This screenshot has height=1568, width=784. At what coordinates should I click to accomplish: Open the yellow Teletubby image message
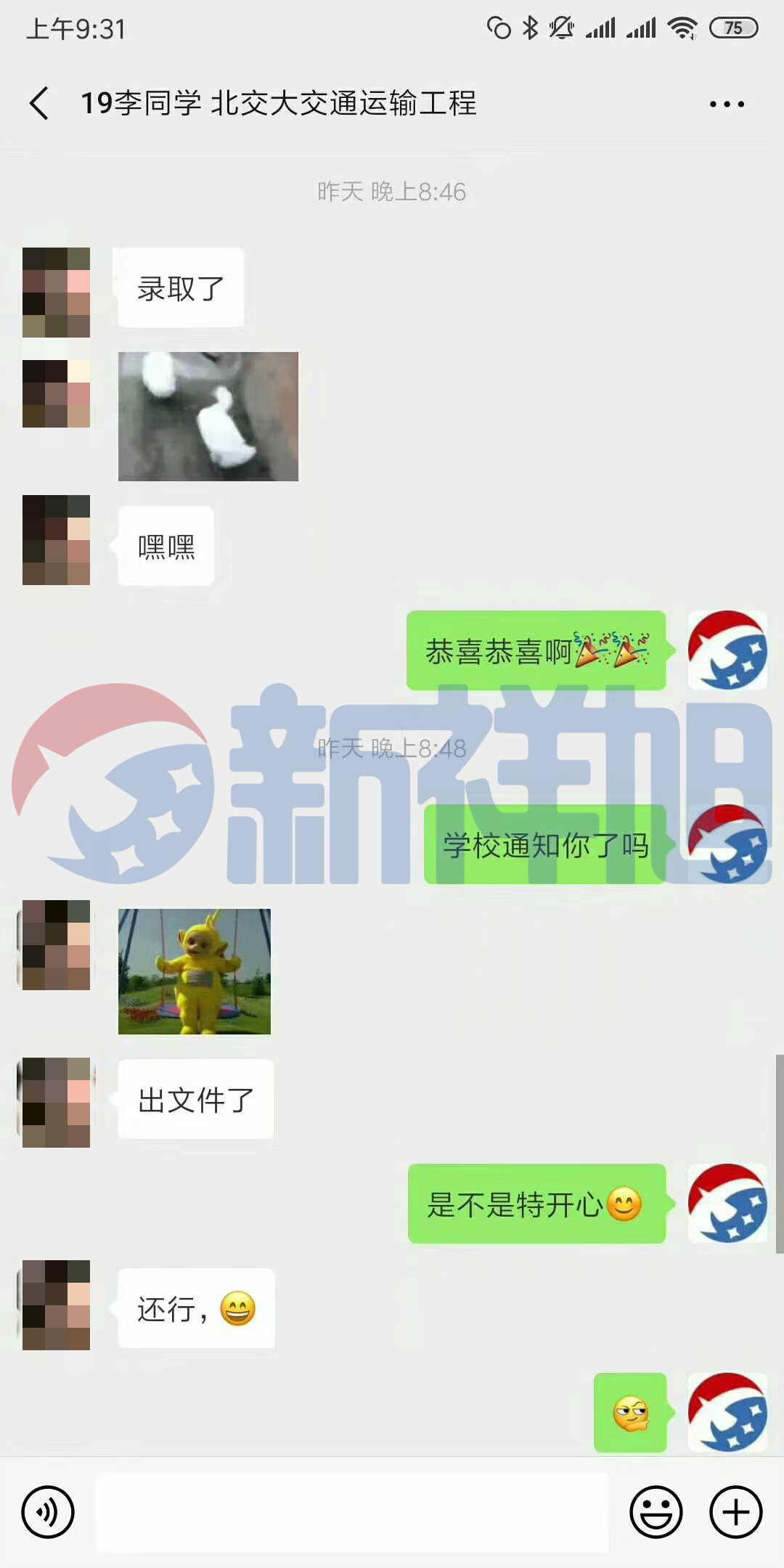tap(195, 971)
